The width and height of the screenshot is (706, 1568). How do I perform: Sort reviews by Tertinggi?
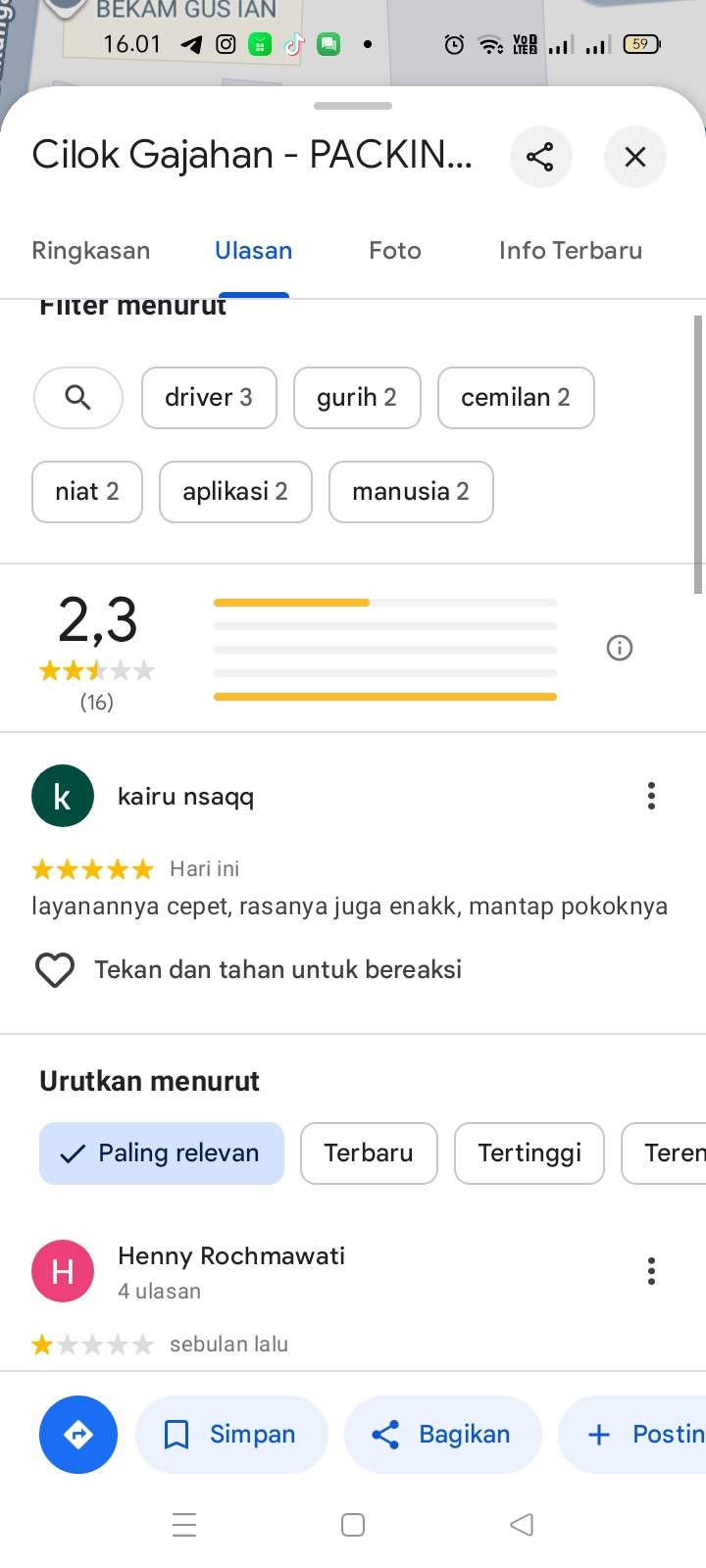point(529,1153)
